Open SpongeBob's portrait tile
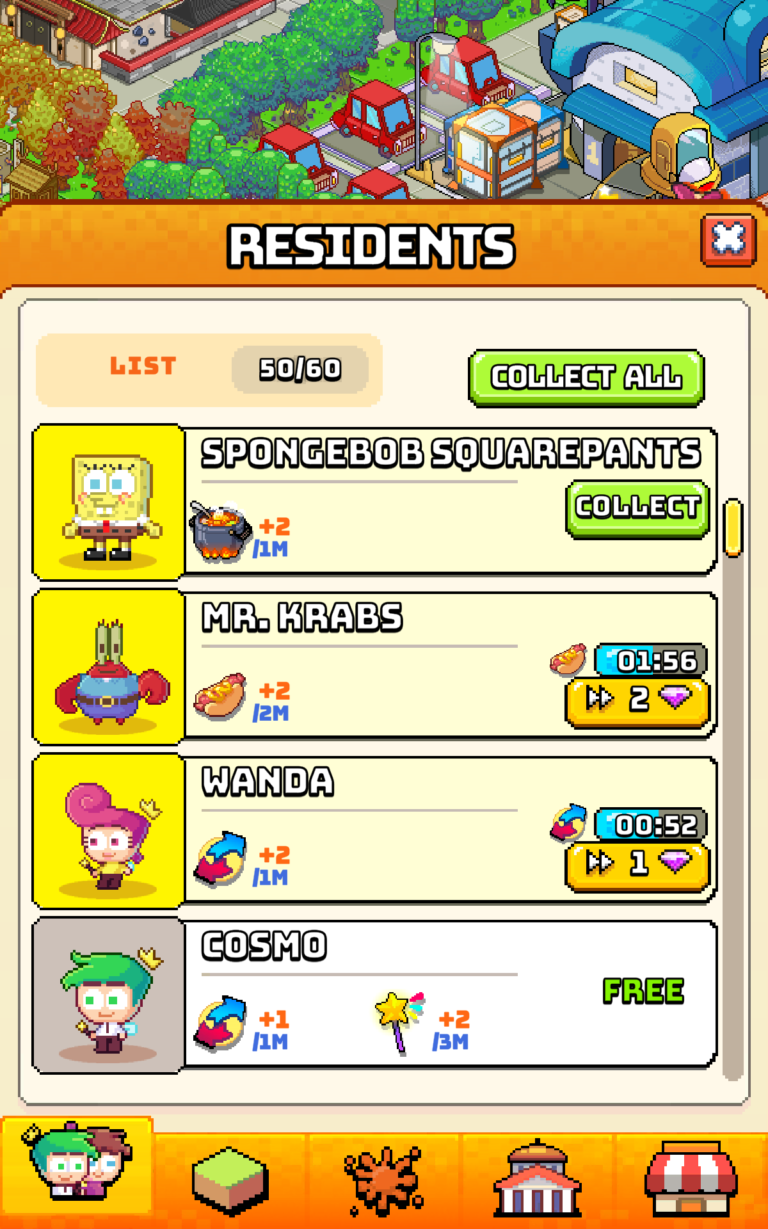 [108, 502]
